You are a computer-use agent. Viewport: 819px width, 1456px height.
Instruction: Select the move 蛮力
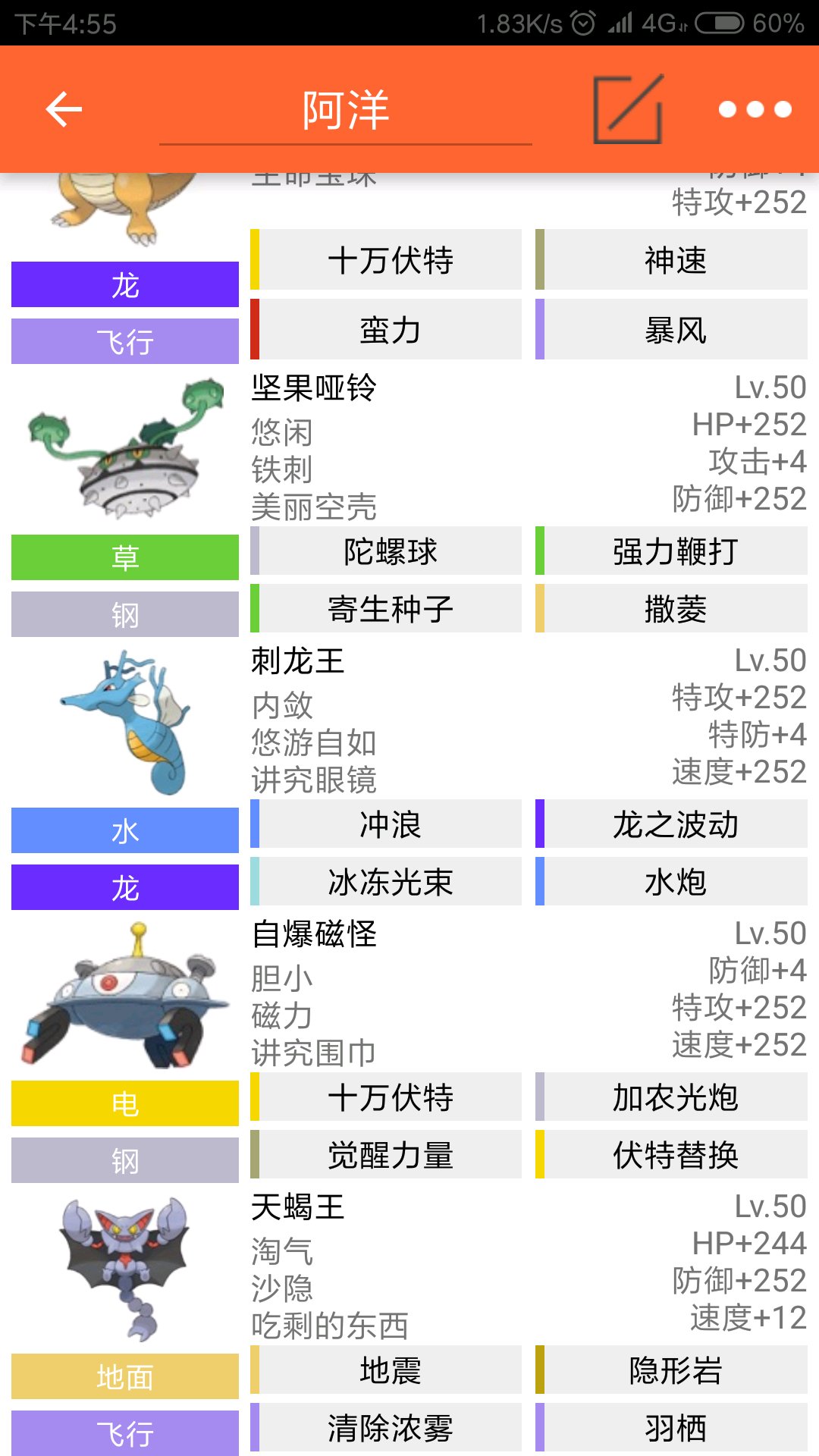386,330
